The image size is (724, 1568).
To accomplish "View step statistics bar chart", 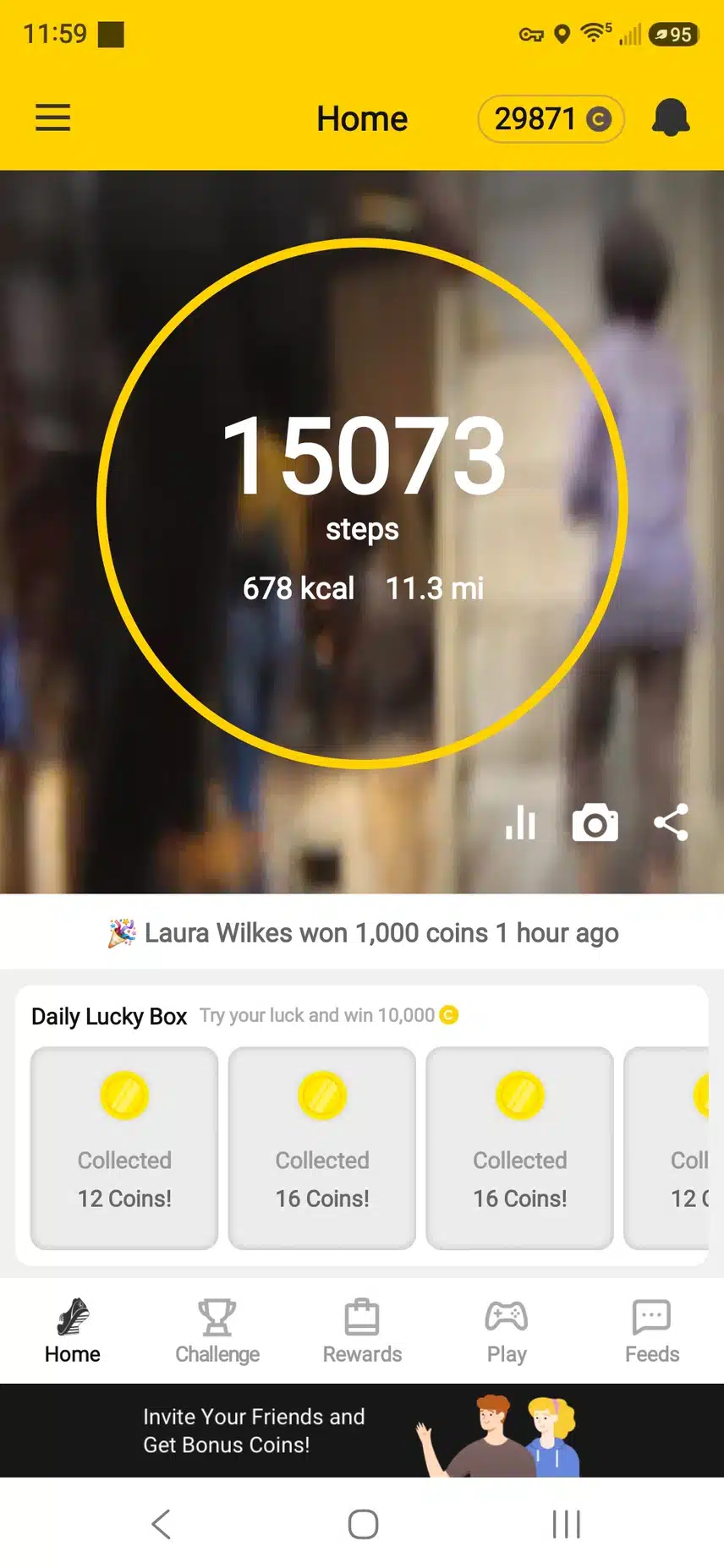I will (521, 822).
